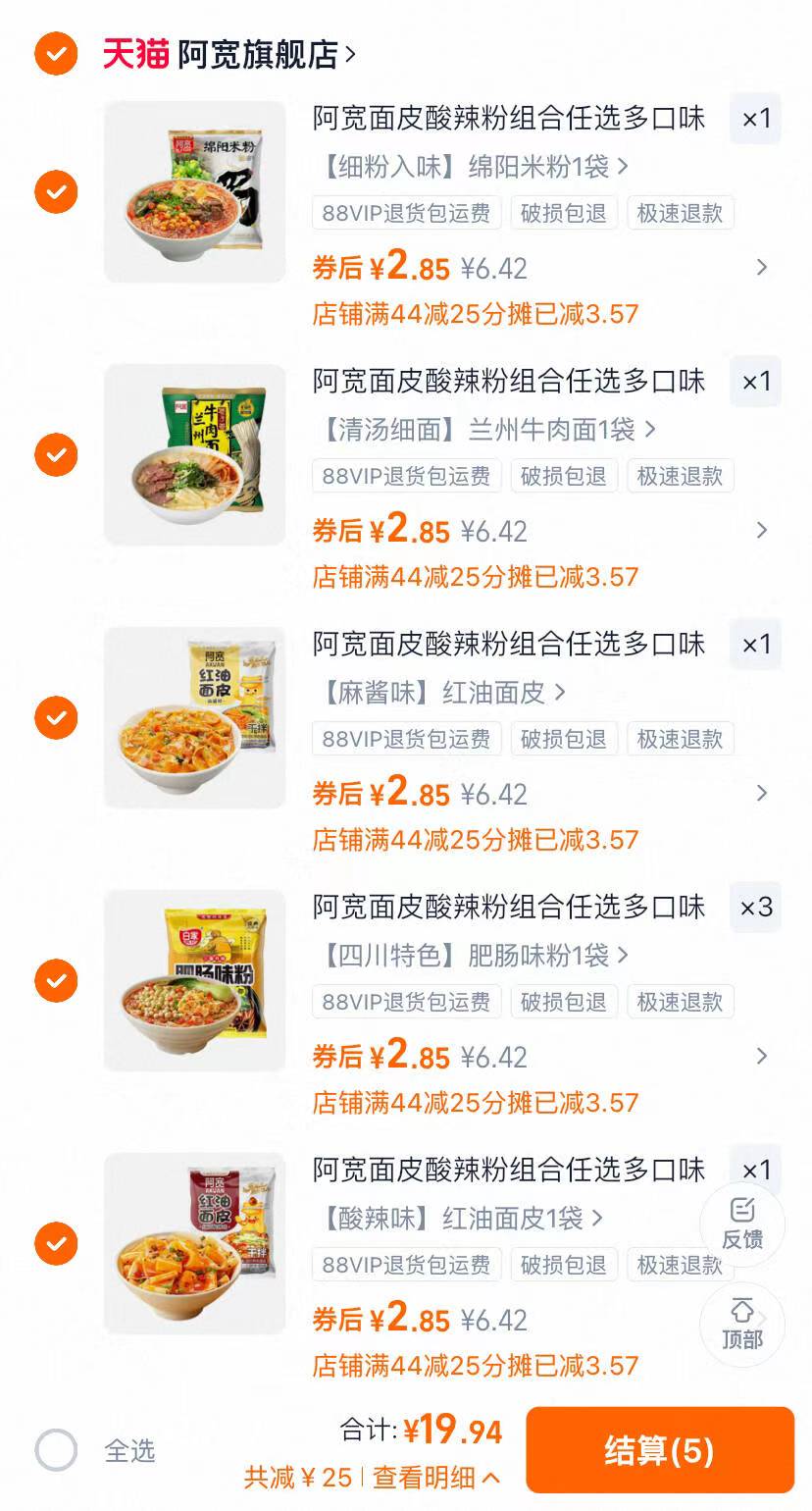Image resolution: width=812 pixels, height=1511 pixels.
Task: Tap the 反馈 feedback icon
Action: pyautogui.click(x=742, y=1222)
